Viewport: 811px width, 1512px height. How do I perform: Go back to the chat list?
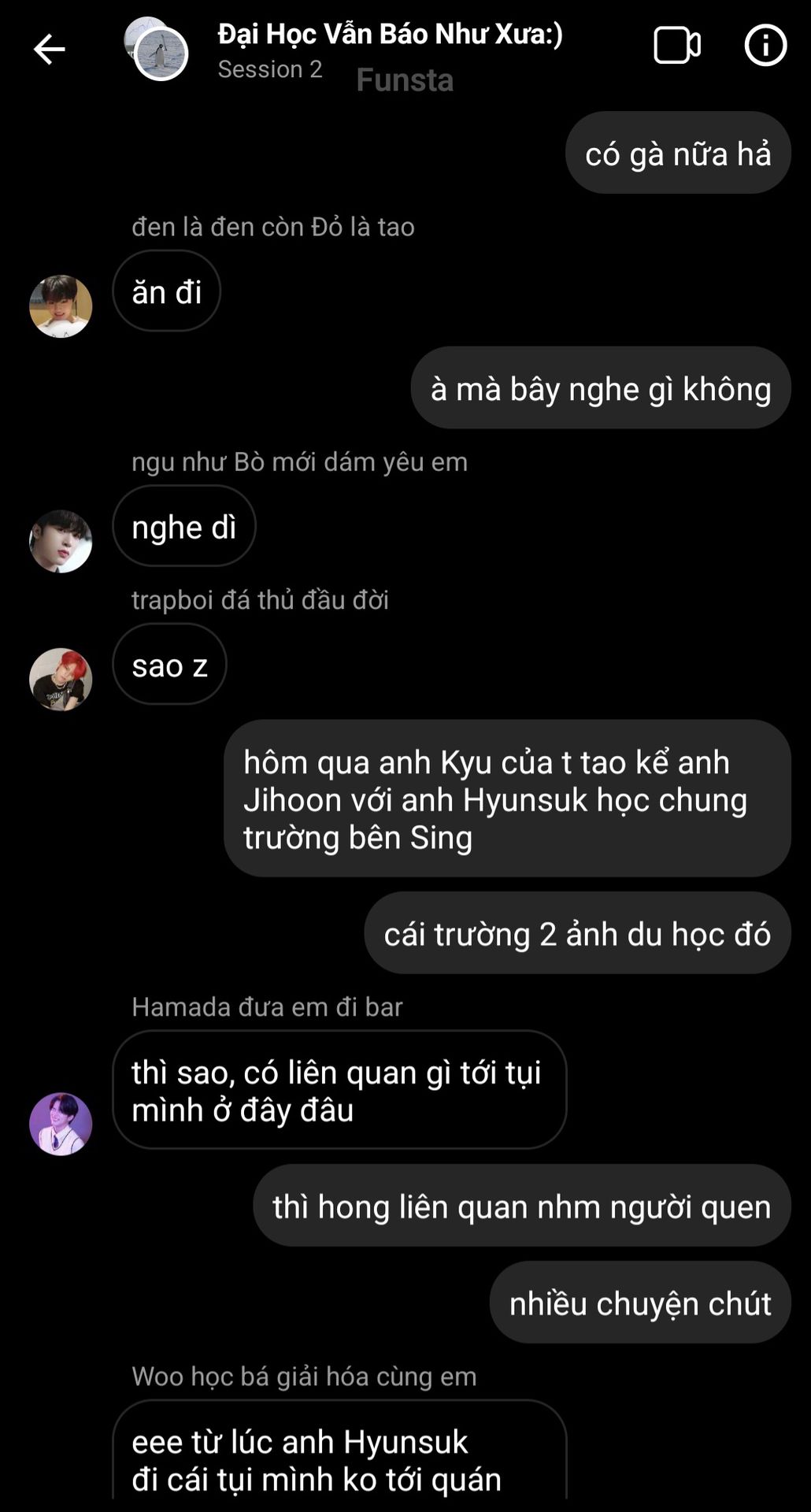pyautogui.click(x=49, y=49)
